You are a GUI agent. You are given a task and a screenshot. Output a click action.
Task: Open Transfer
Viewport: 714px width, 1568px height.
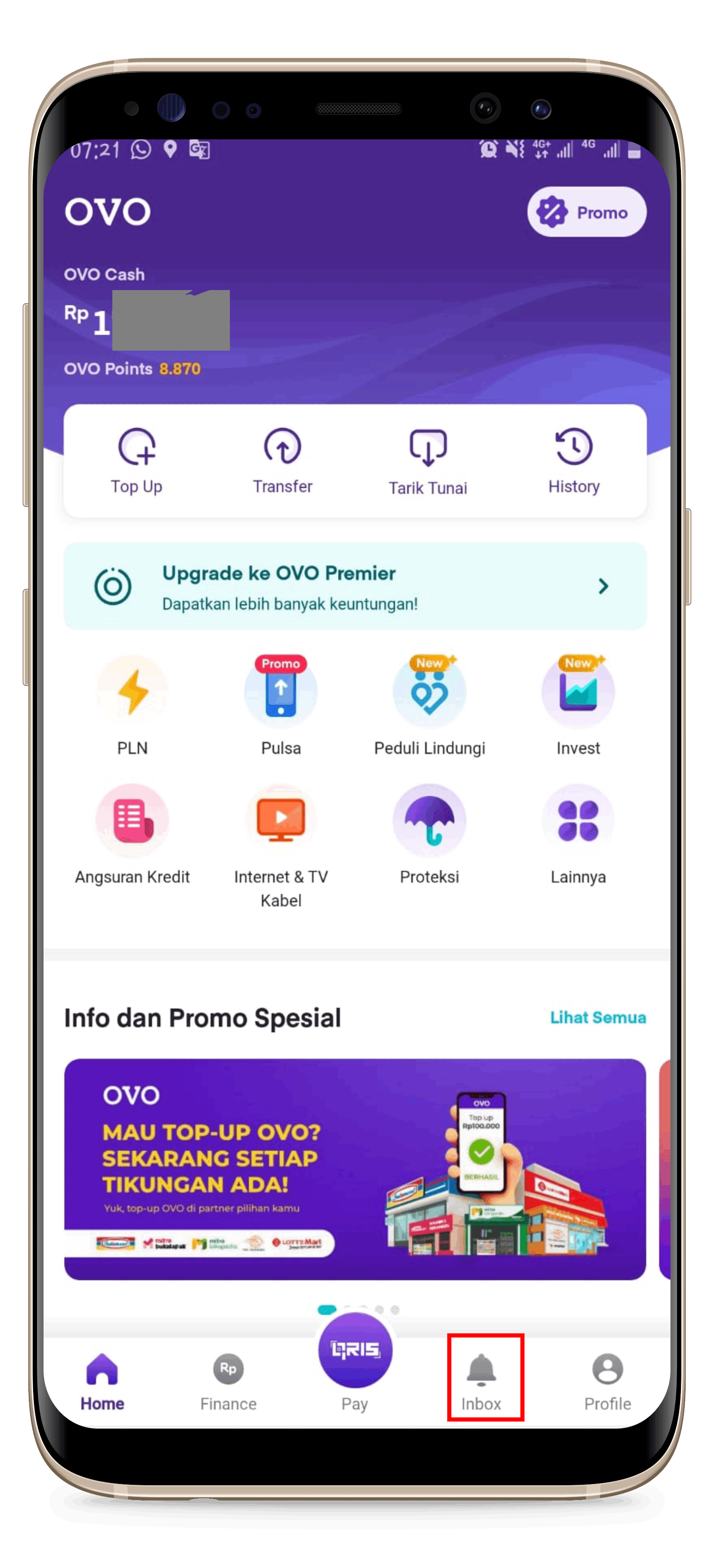pyautogui.click(x=282, y=461)
